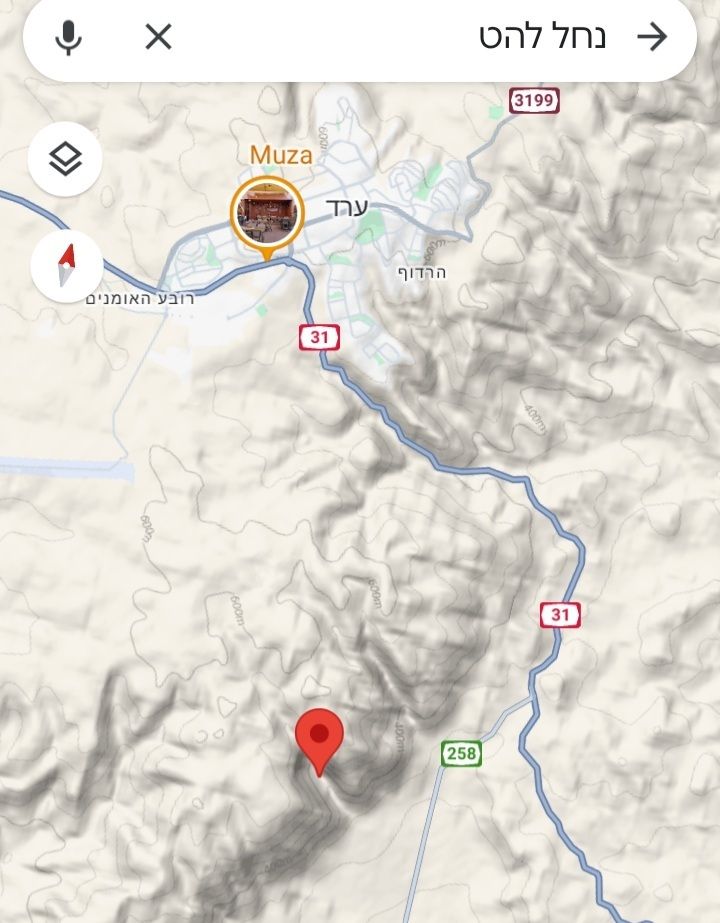The image size is (720, 923).
Task: Clear the search text נחל להט
Action: [158, 38]
